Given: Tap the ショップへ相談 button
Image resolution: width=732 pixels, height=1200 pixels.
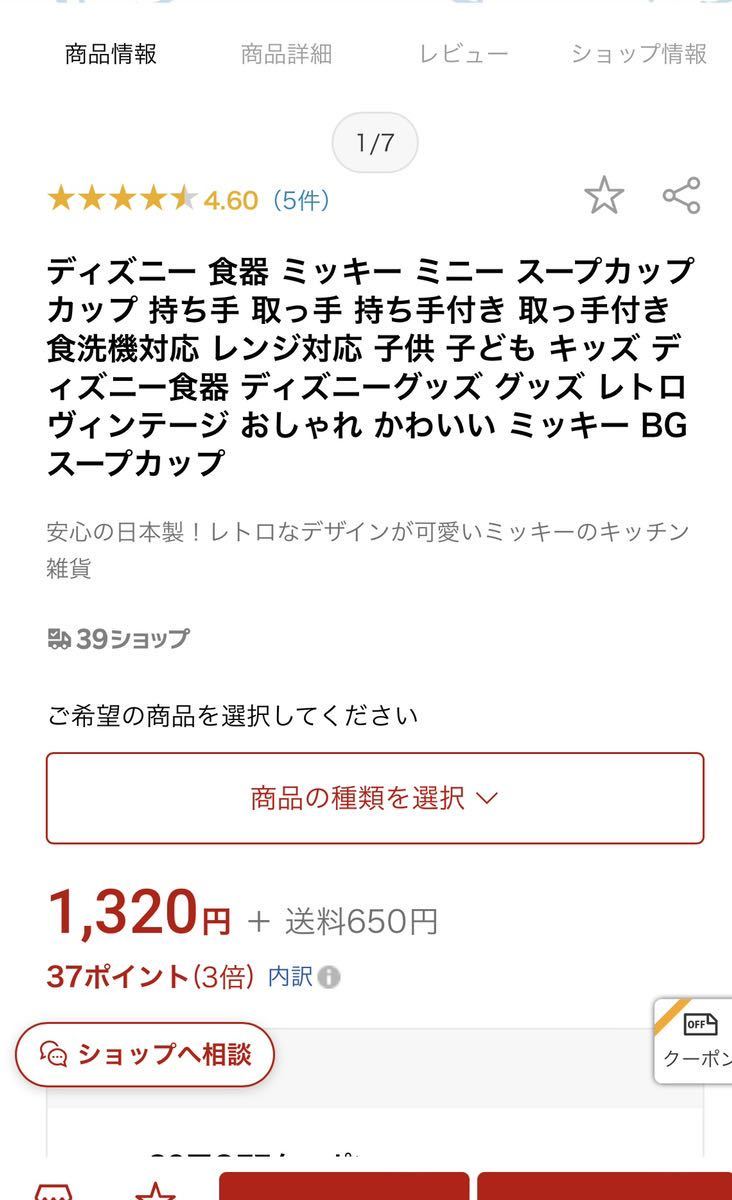Looking at the screenshot, I should [145, 1054].
